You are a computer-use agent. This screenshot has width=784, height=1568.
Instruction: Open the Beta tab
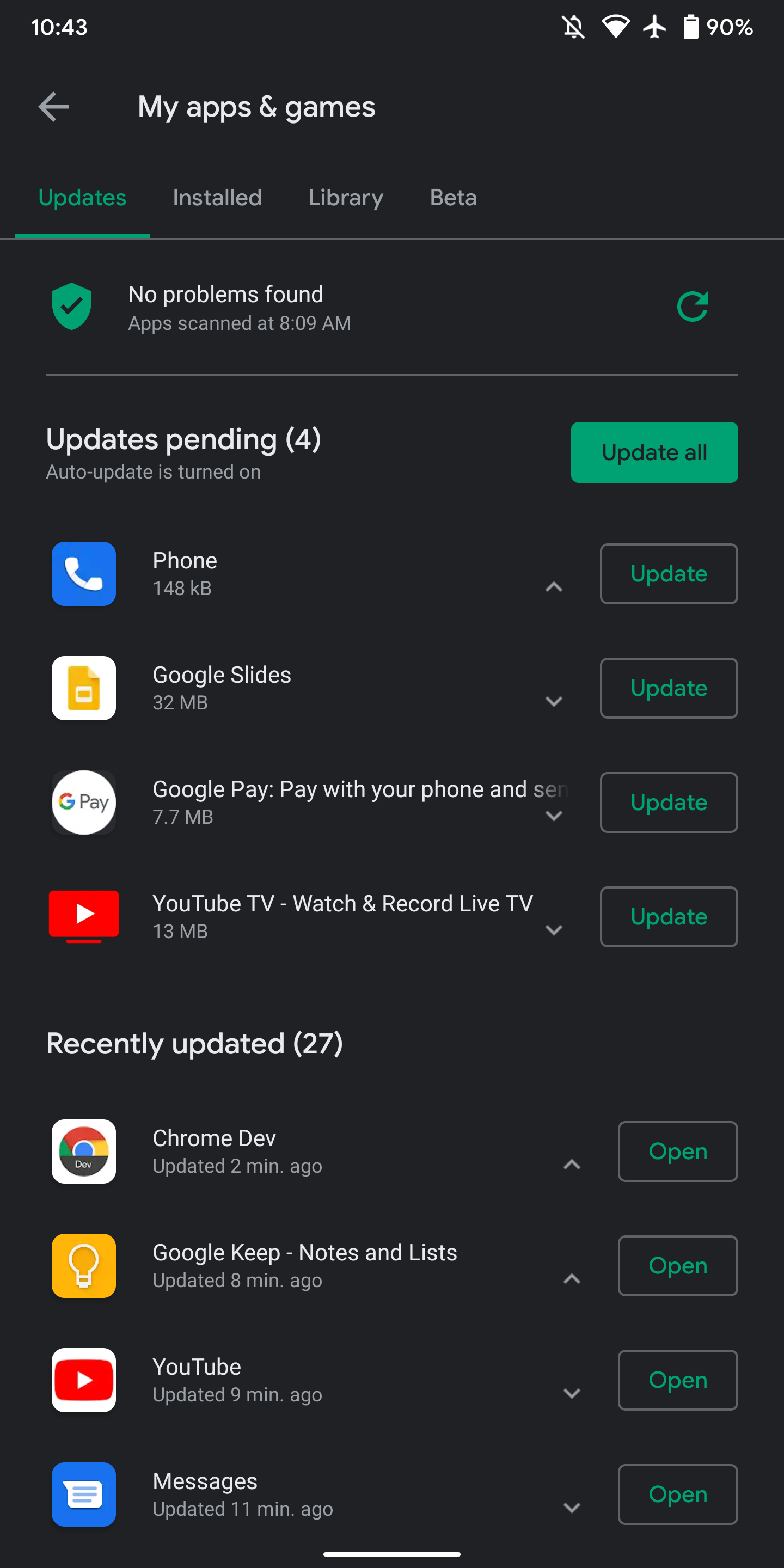pos(454,197)
